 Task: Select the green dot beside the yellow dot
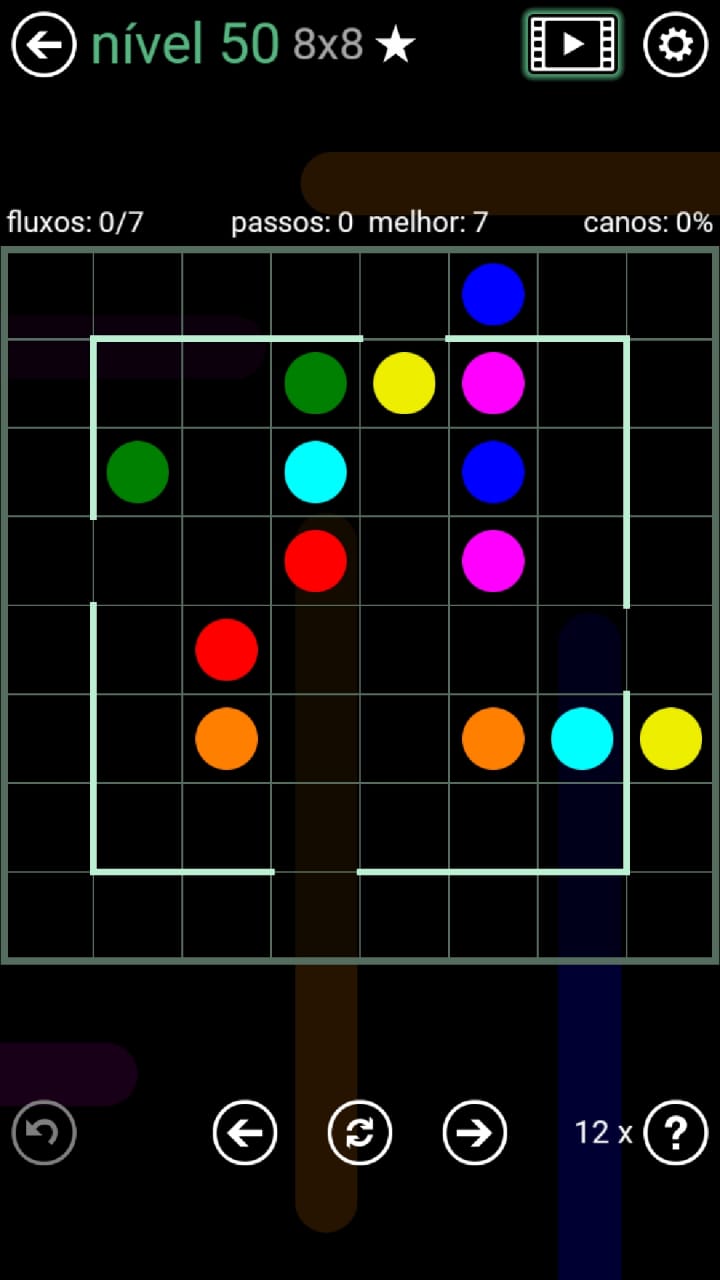click(315, 383)
